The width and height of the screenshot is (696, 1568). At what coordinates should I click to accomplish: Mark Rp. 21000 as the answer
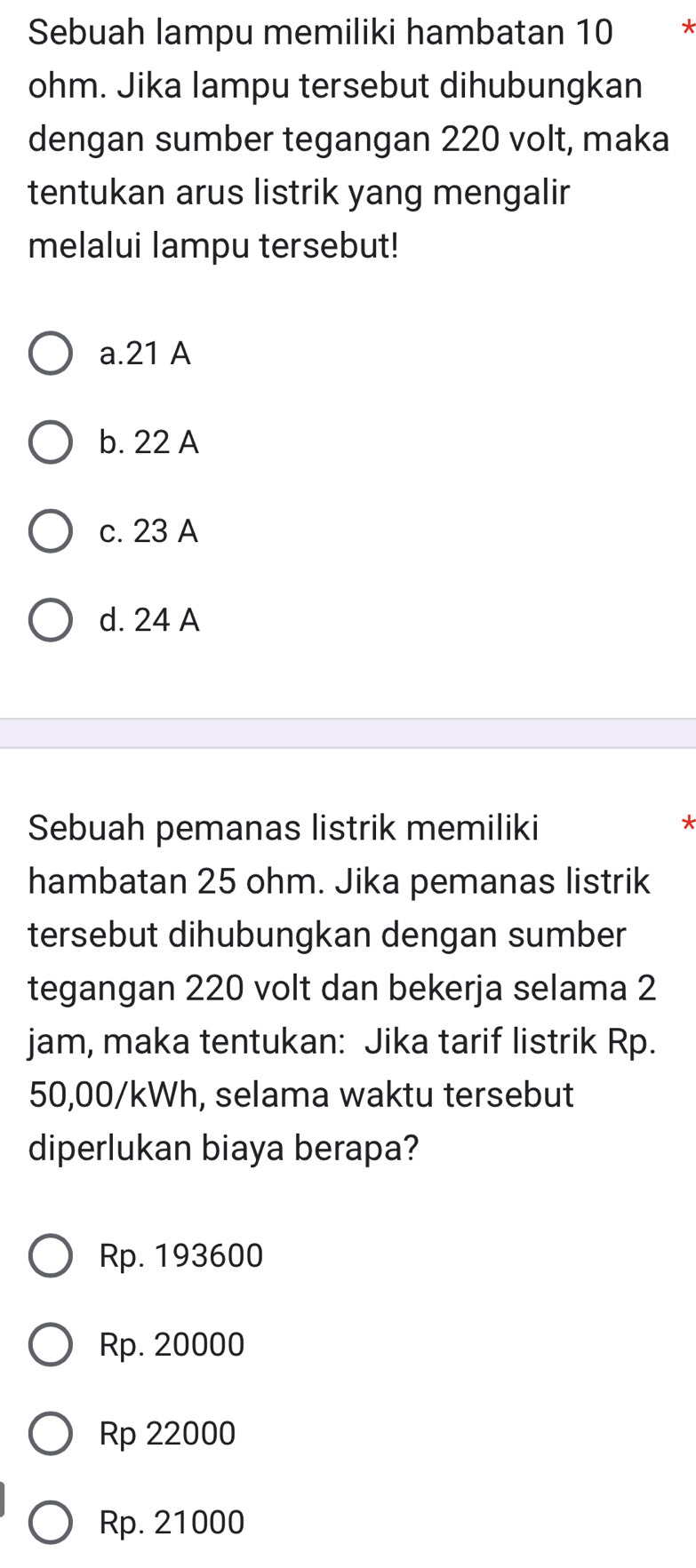tap(51, 1523)
